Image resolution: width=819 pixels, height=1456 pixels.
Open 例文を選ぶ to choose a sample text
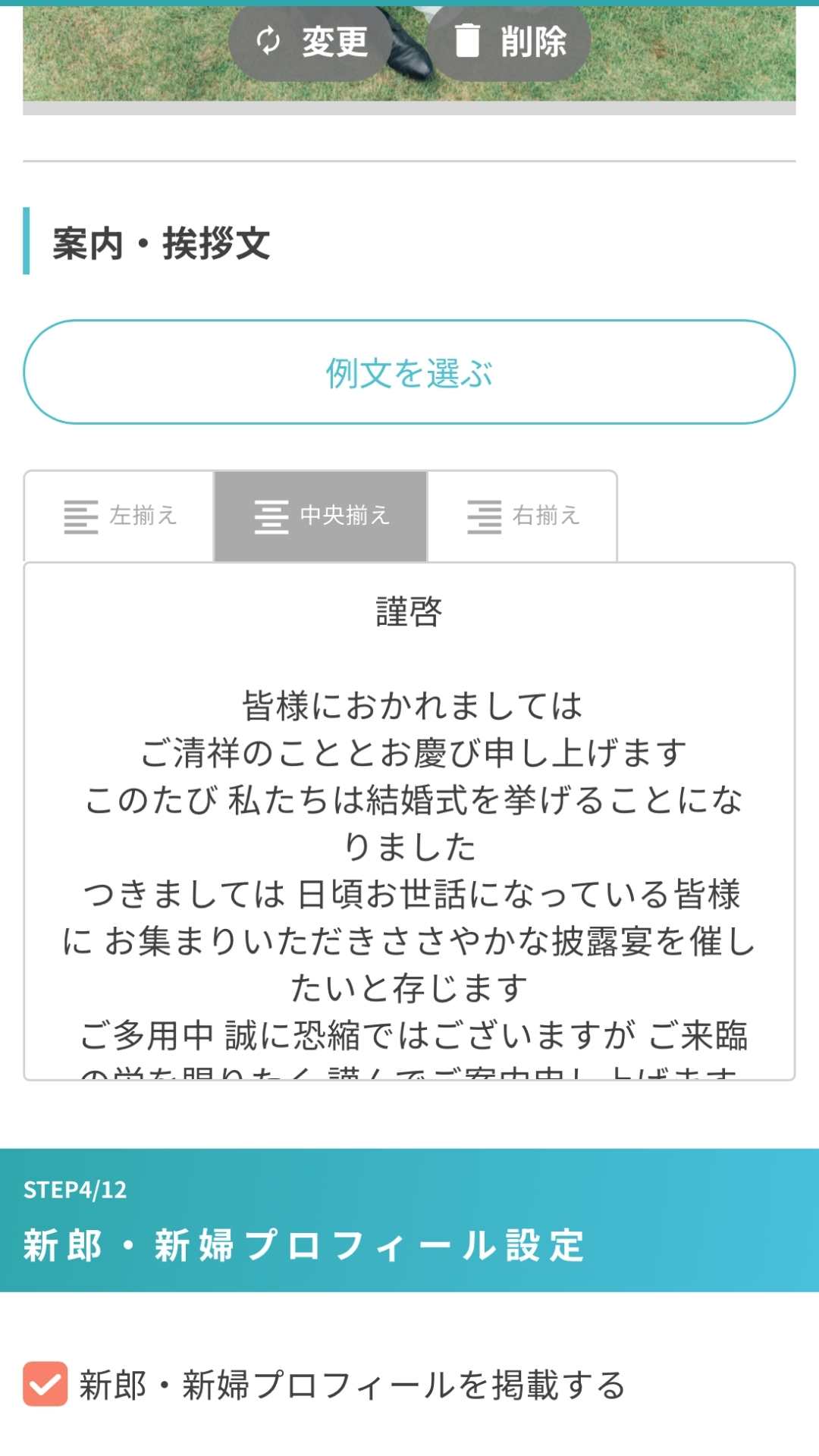[x=409, y=372]
